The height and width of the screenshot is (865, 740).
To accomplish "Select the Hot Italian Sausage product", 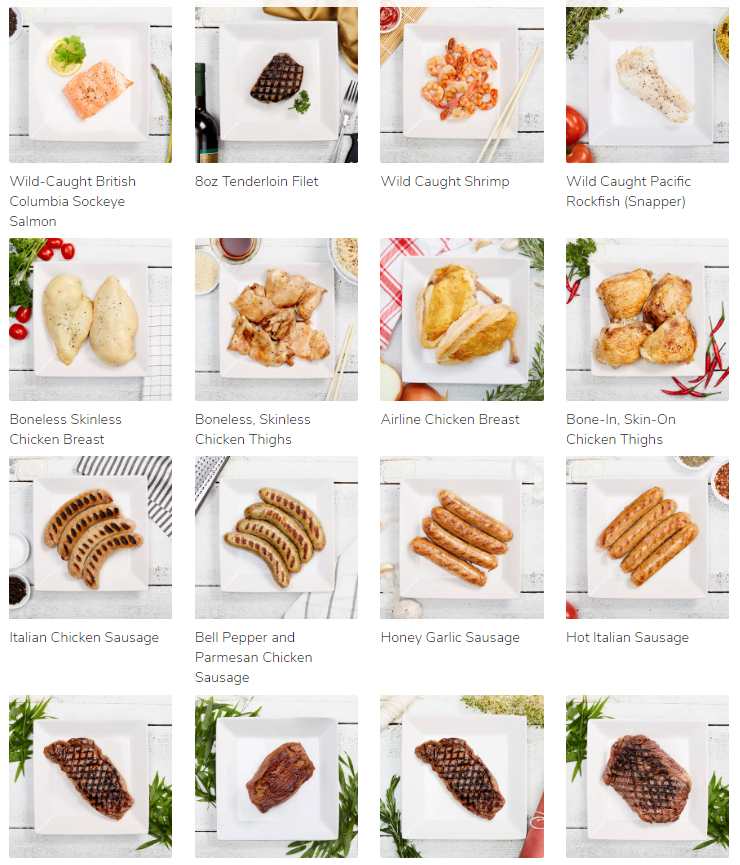I will pos(647,538).
